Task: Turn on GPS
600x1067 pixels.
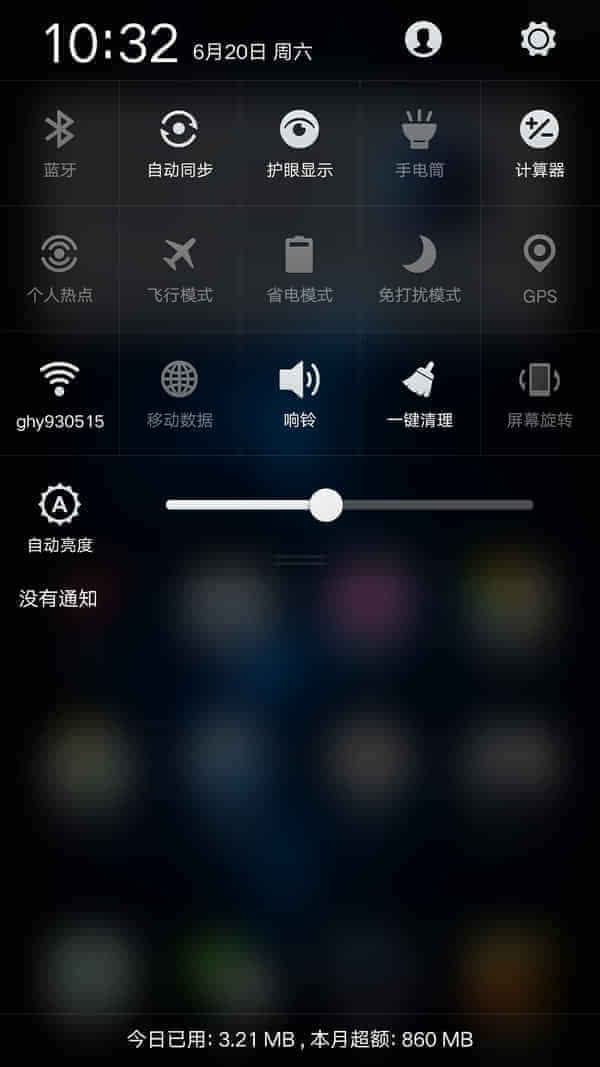Action: 540,268
